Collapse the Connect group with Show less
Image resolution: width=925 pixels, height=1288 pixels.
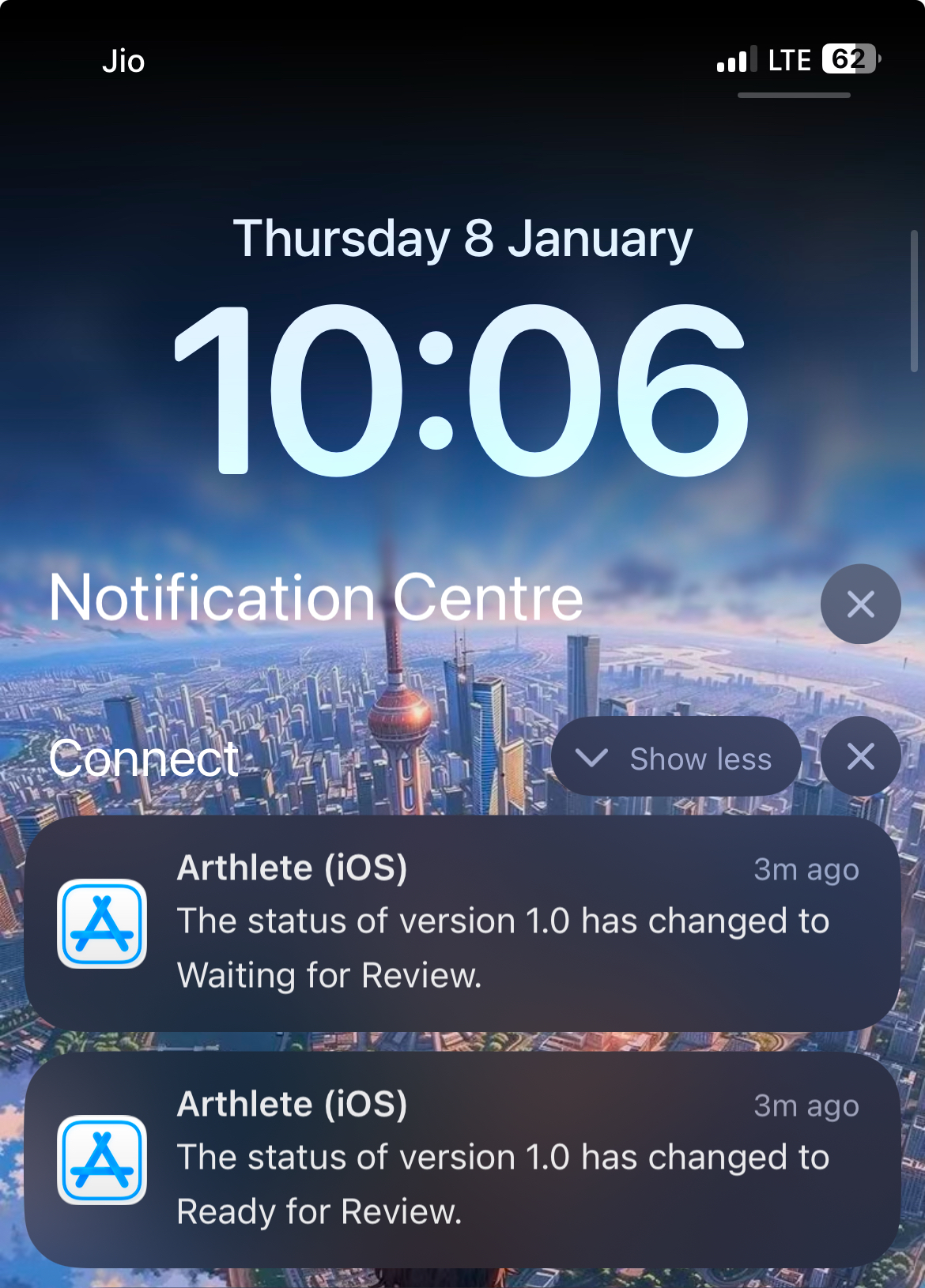[x=675, y=758]
